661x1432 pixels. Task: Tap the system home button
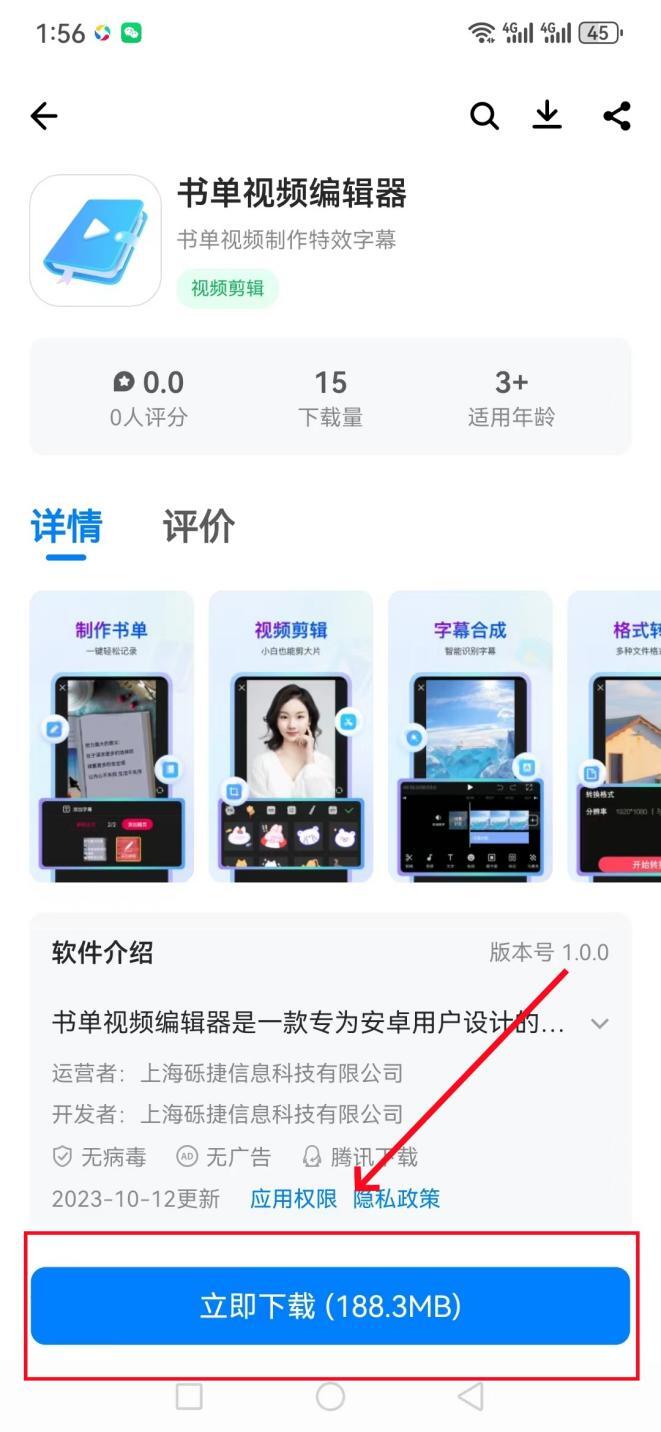(x=330, y=1397)
